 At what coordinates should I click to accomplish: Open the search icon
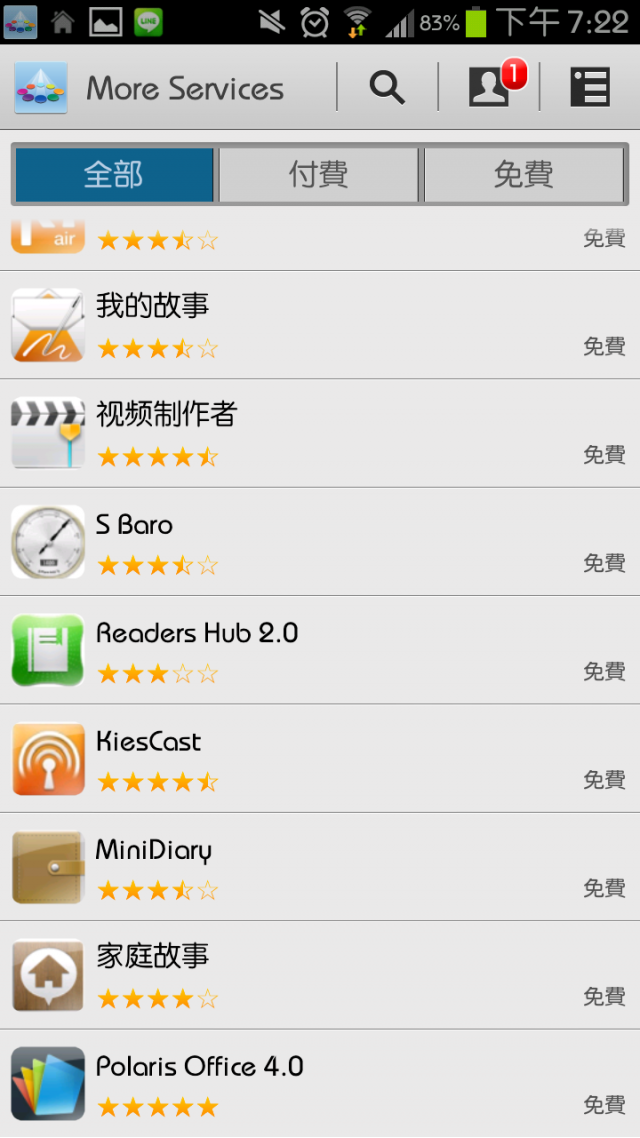pyautogui.click(x=387, y=87)
